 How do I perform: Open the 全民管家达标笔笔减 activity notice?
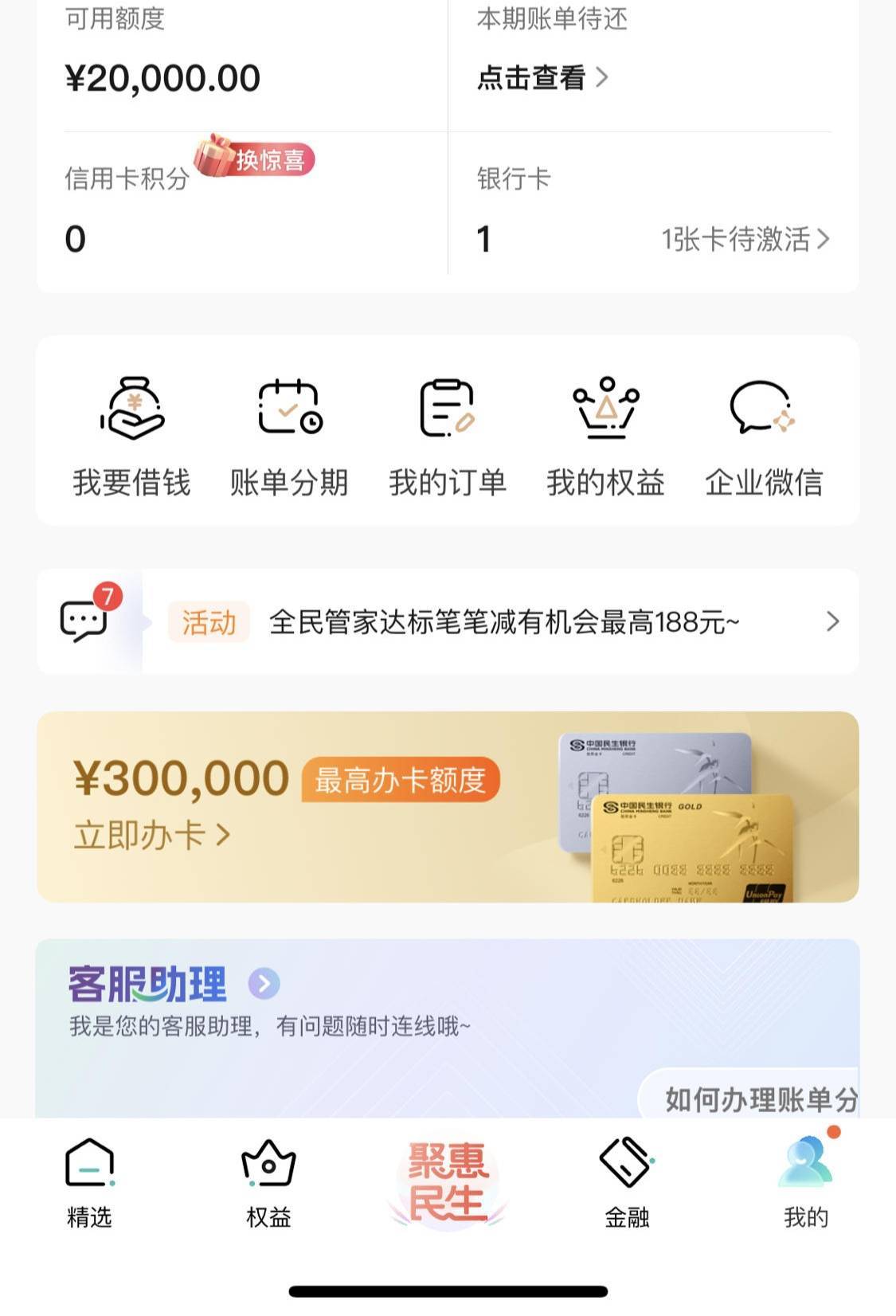click(503, 622)
